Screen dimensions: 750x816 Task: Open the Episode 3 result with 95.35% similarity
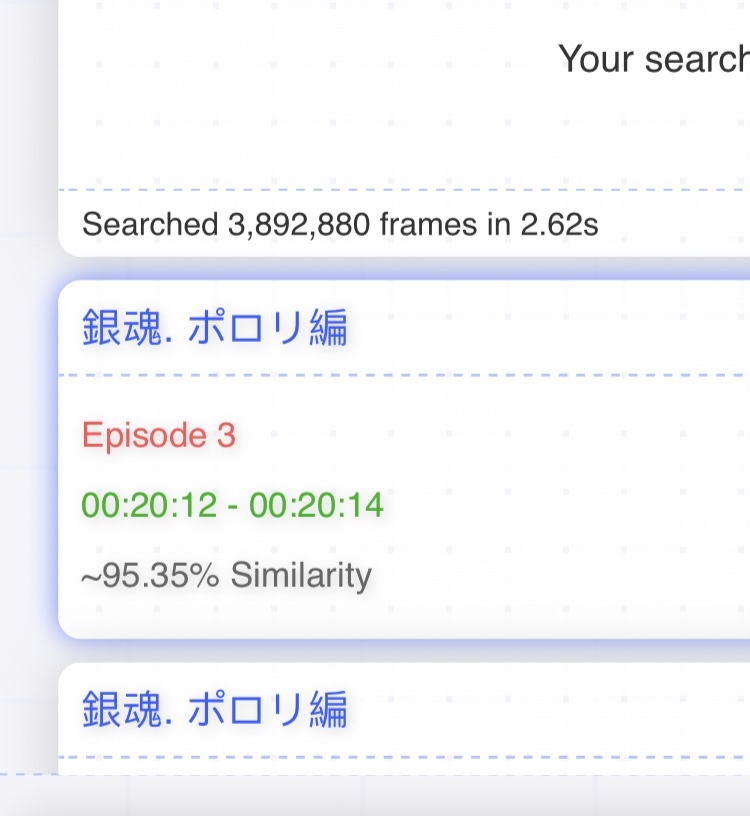[x=400, y=460]
